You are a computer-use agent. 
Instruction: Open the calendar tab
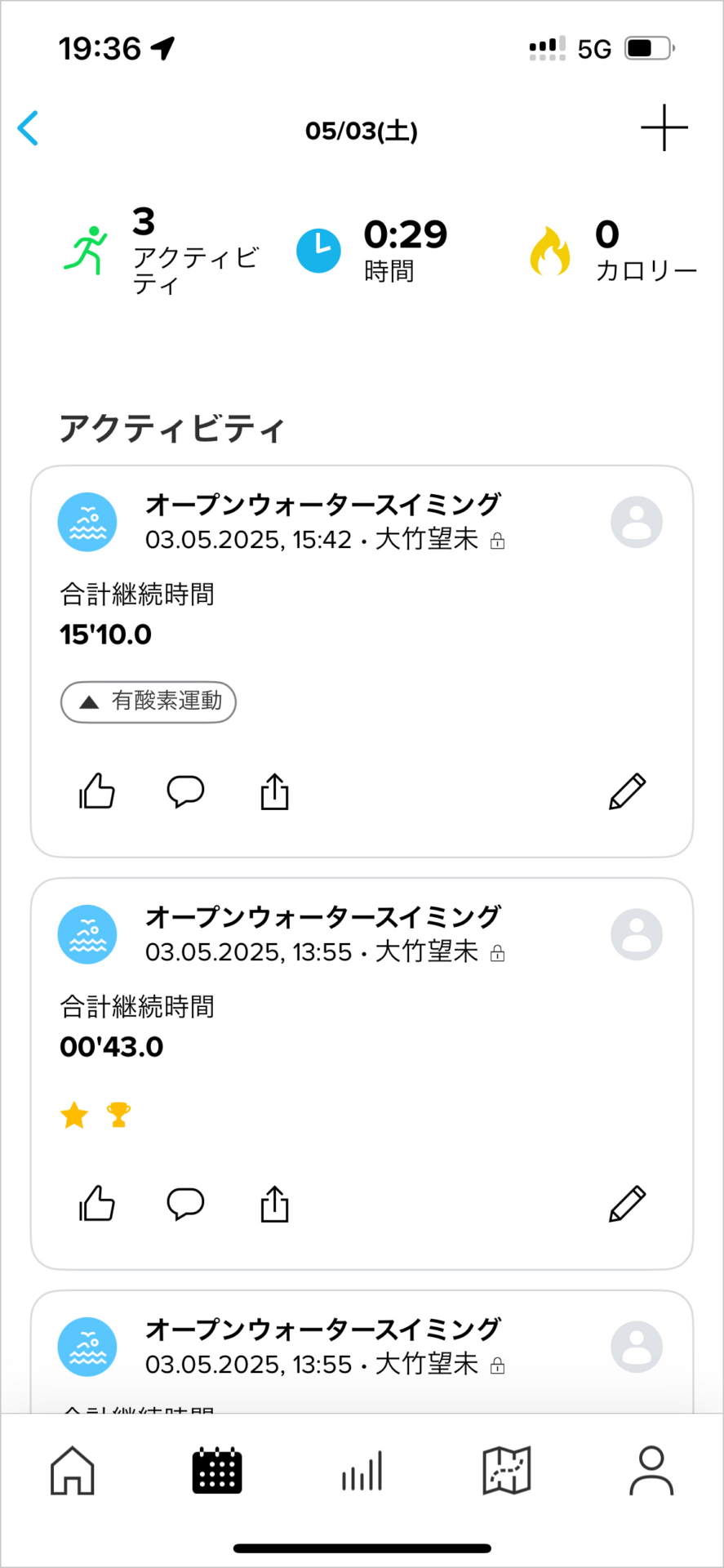(x=217, y=1471)
